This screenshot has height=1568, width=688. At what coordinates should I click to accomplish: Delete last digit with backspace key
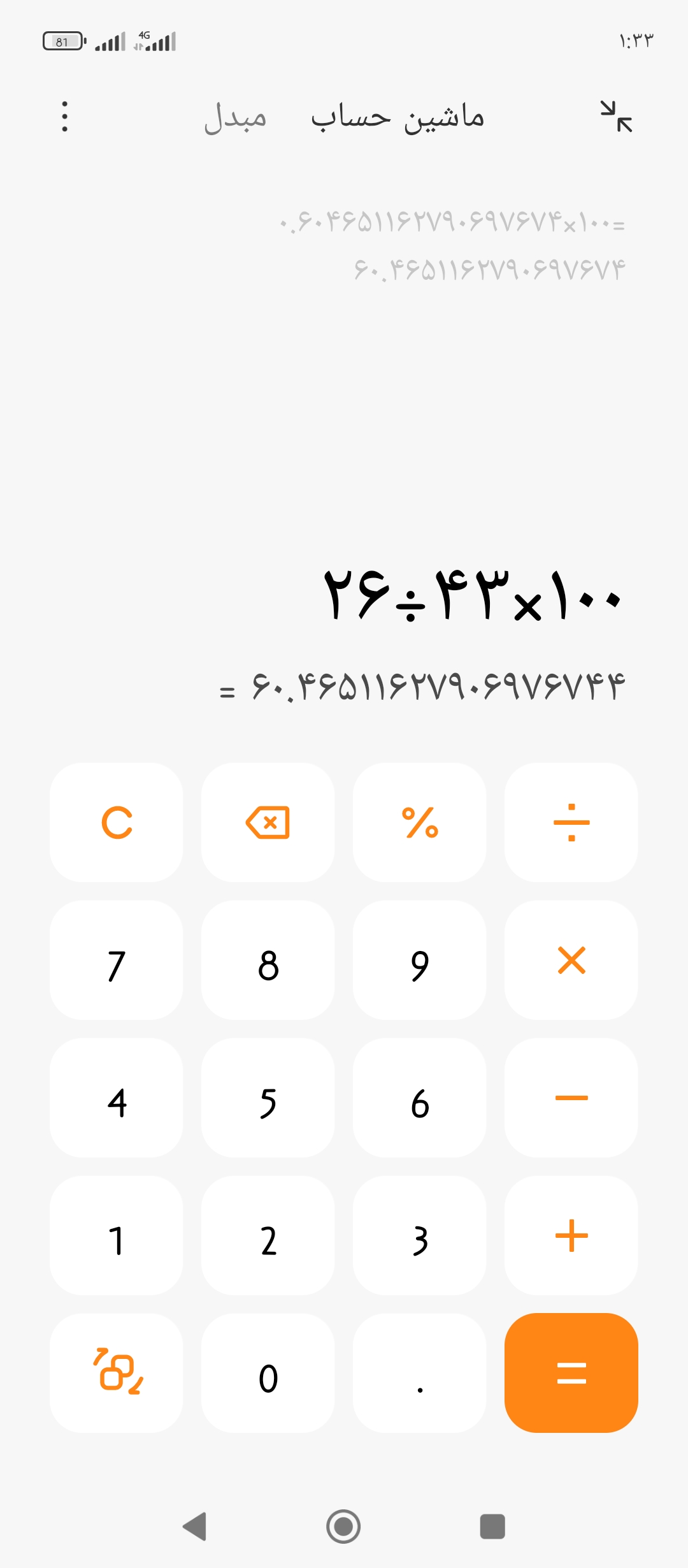[x=268, y=822]
